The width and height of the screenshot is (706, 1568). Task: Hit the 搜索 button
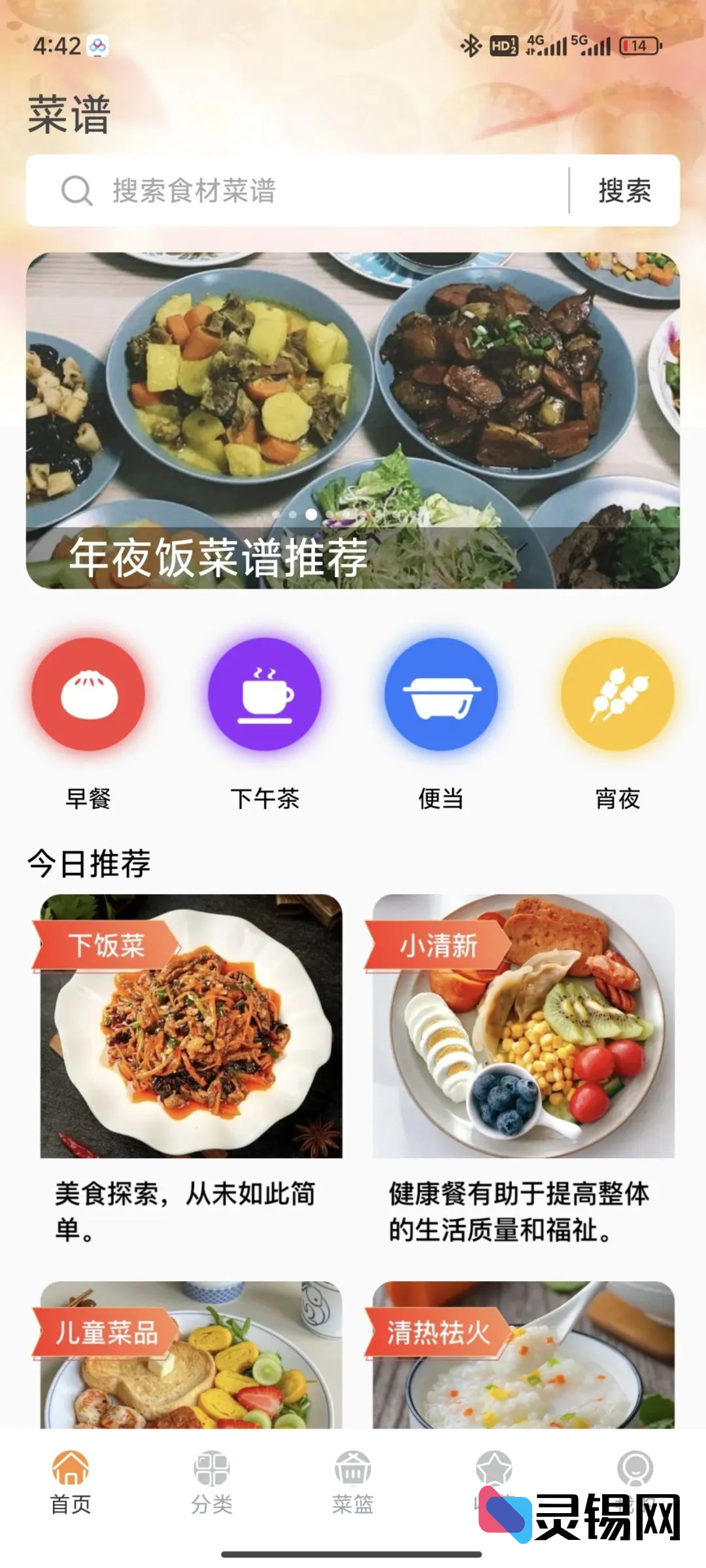click(x=624, y=191)
